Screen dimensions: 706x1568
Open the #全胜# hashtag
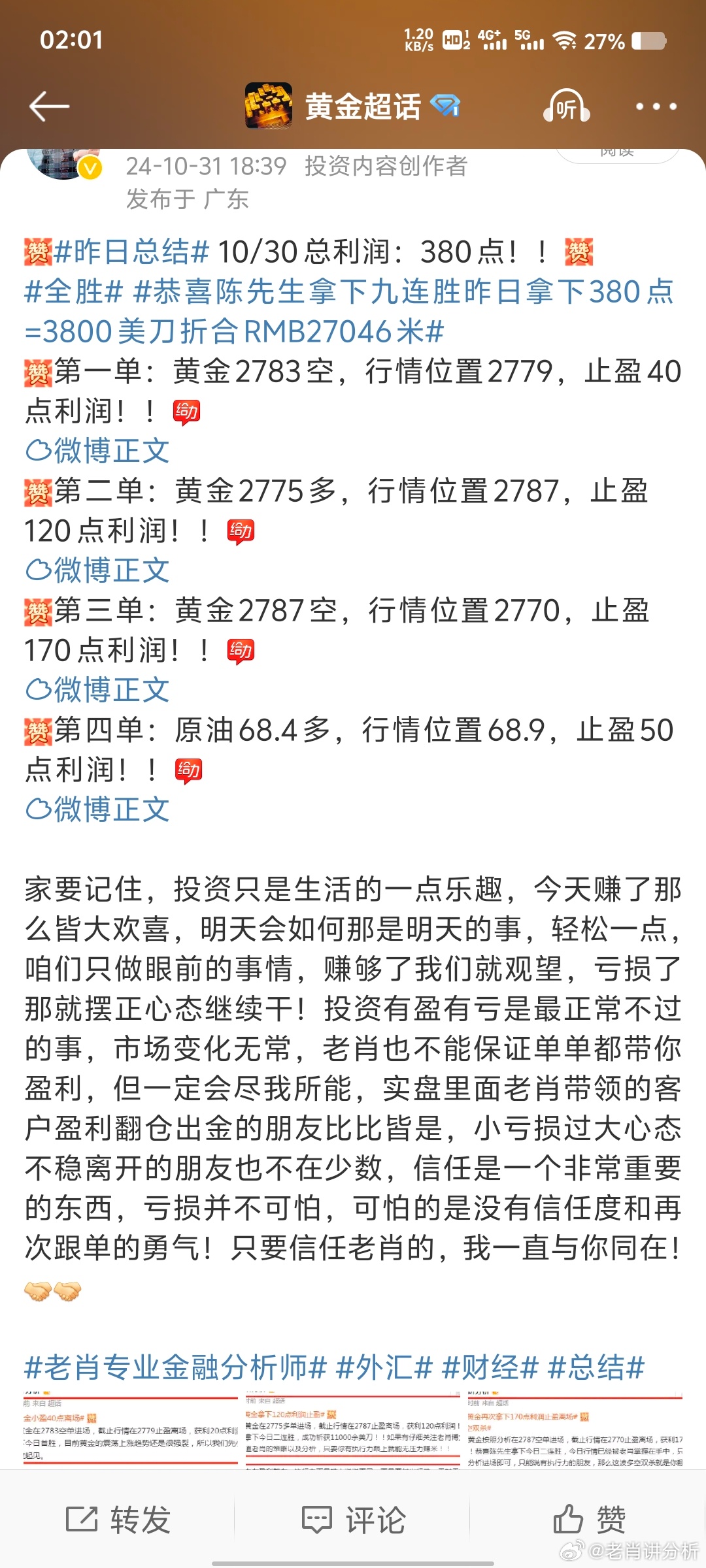[73, 292]
